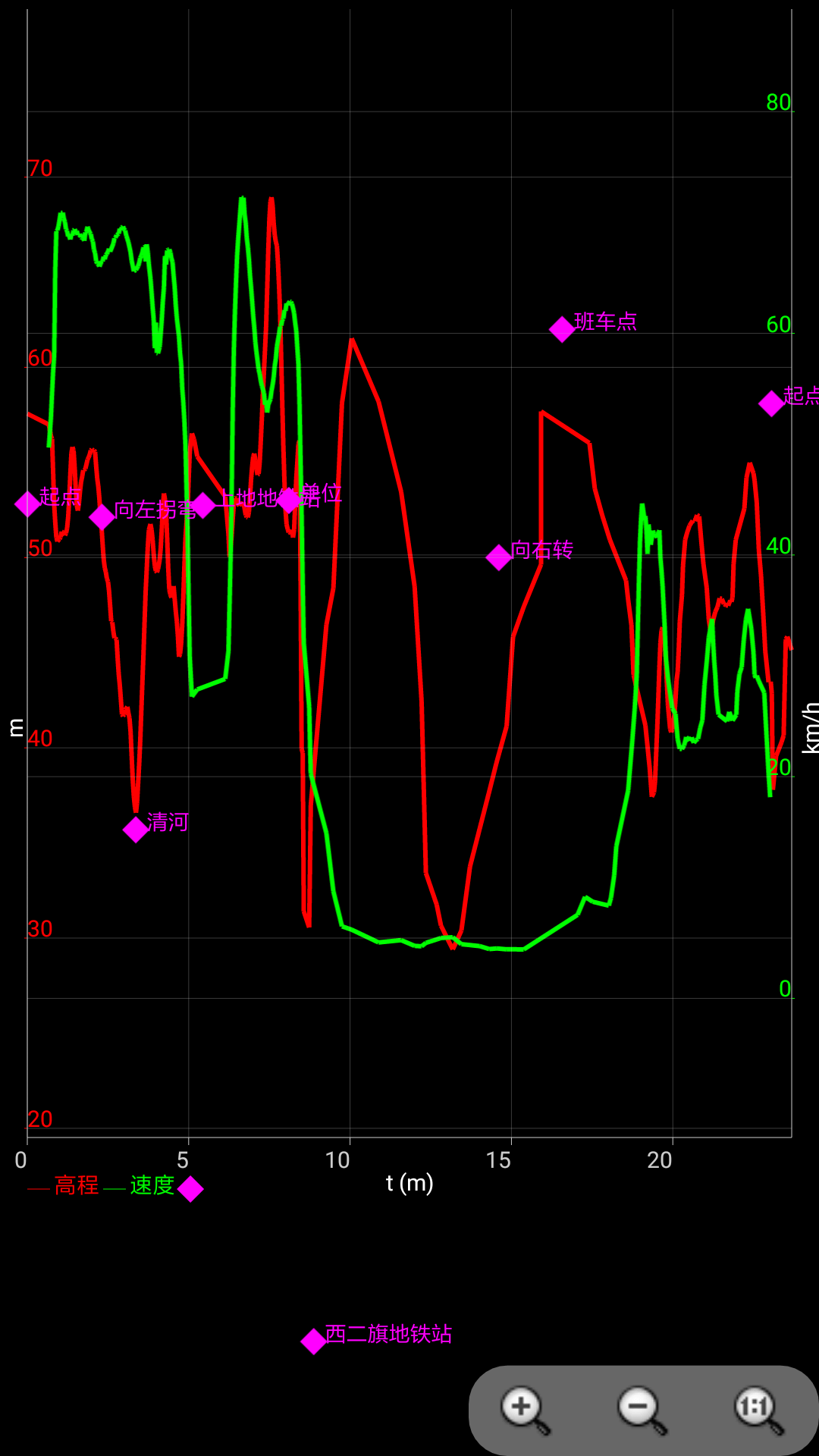Reset chart zoom to 1:1
Viewport: 819px width, 1456px height.
[x=758, y=1410]
